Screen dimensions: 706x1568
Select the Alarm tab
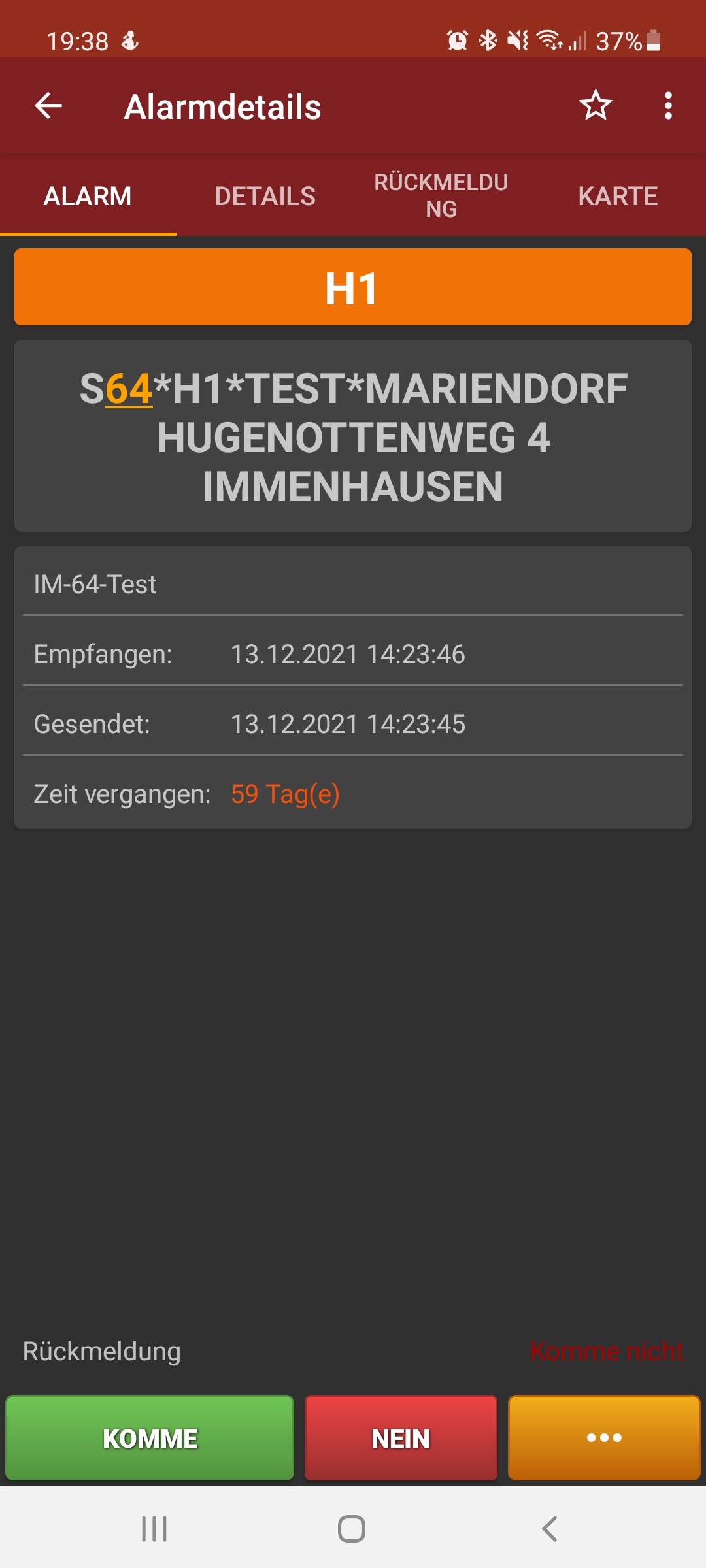pyautogui.click(x=88, y=196)
